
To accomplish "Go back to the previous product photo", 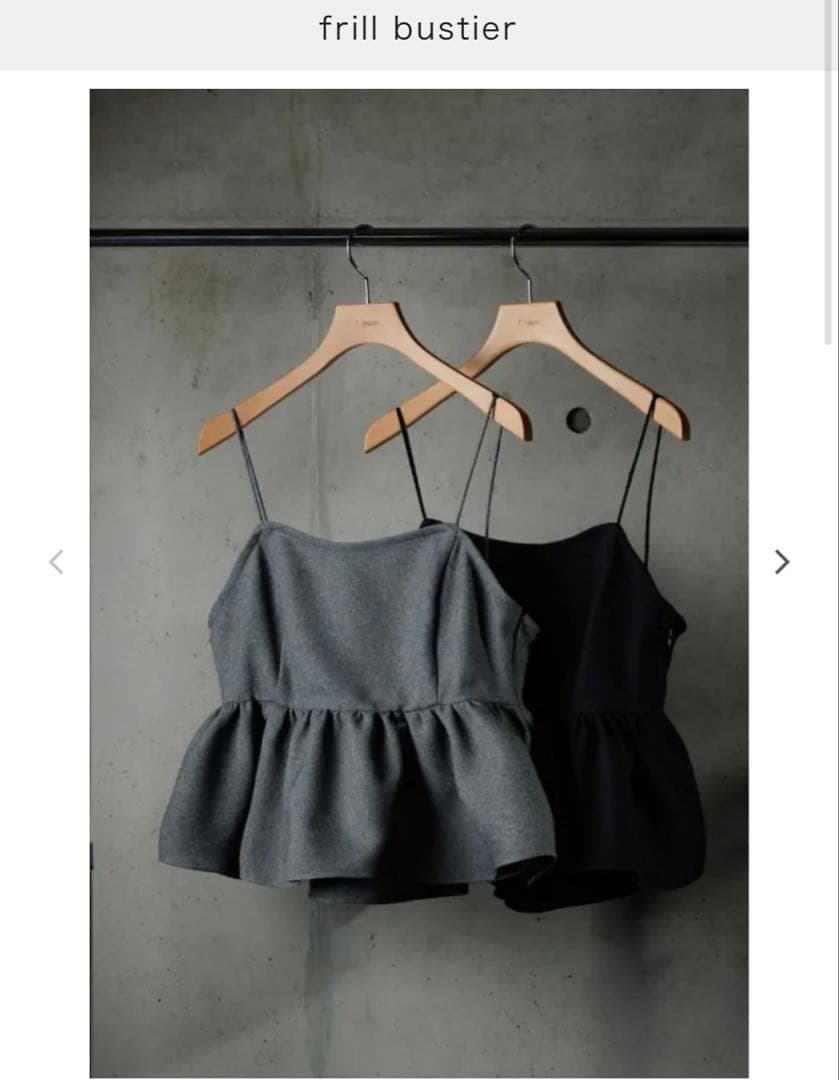I will [56, 562].
